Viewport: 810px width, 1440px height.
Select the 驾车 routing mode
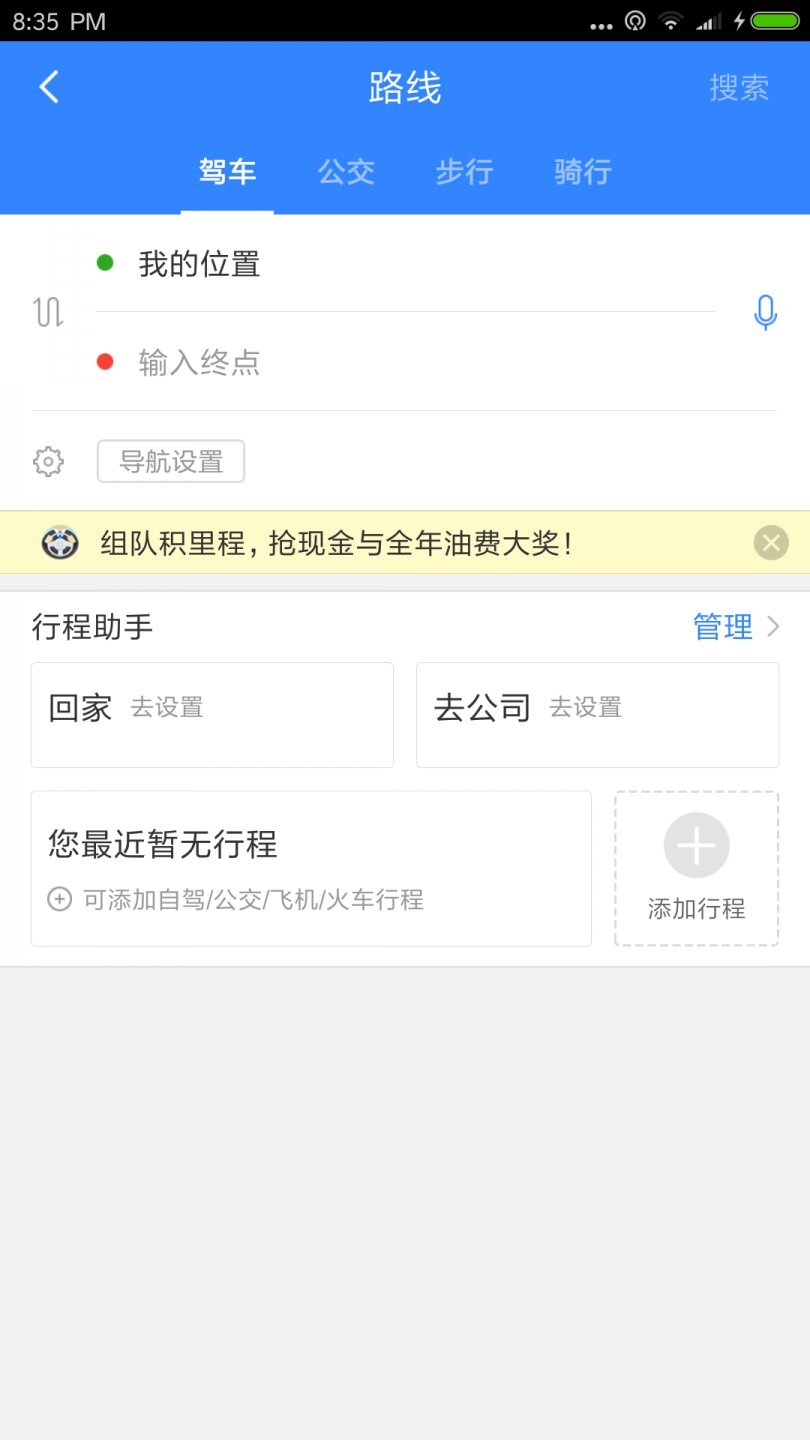tap(228, 172)
